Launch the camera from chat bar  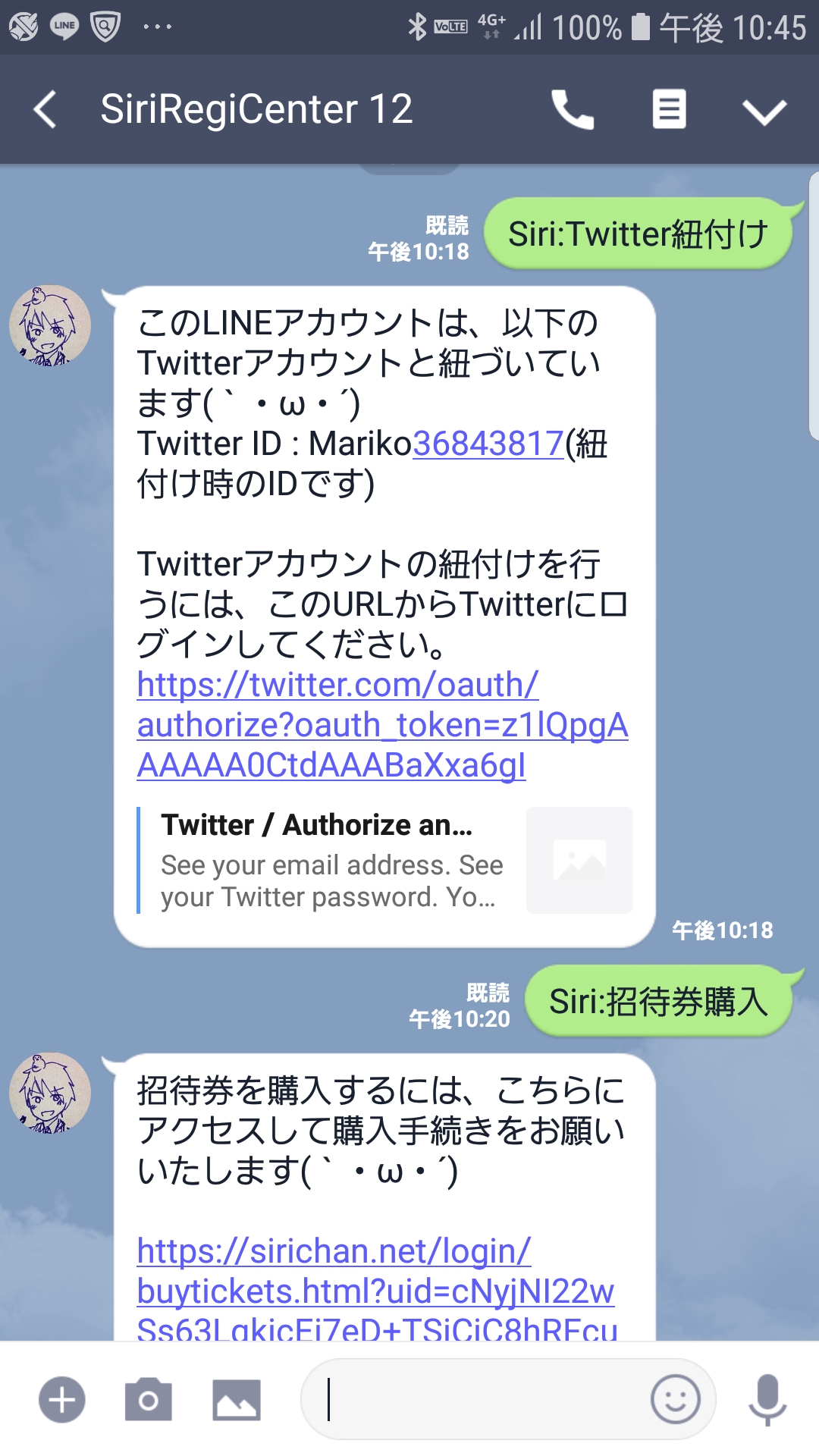(149, 1399)
